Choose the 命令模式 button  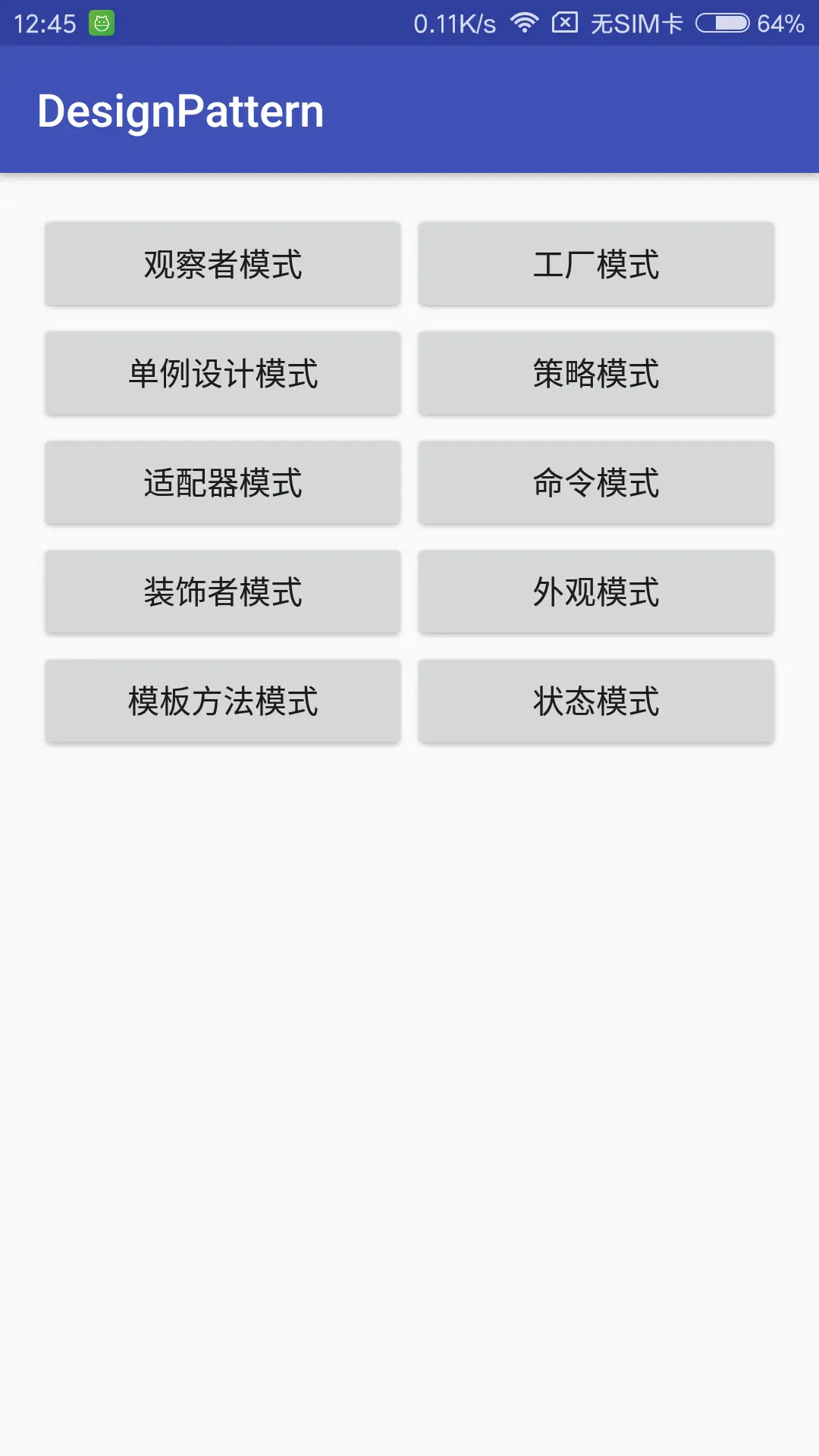click(x=596, y=482)
